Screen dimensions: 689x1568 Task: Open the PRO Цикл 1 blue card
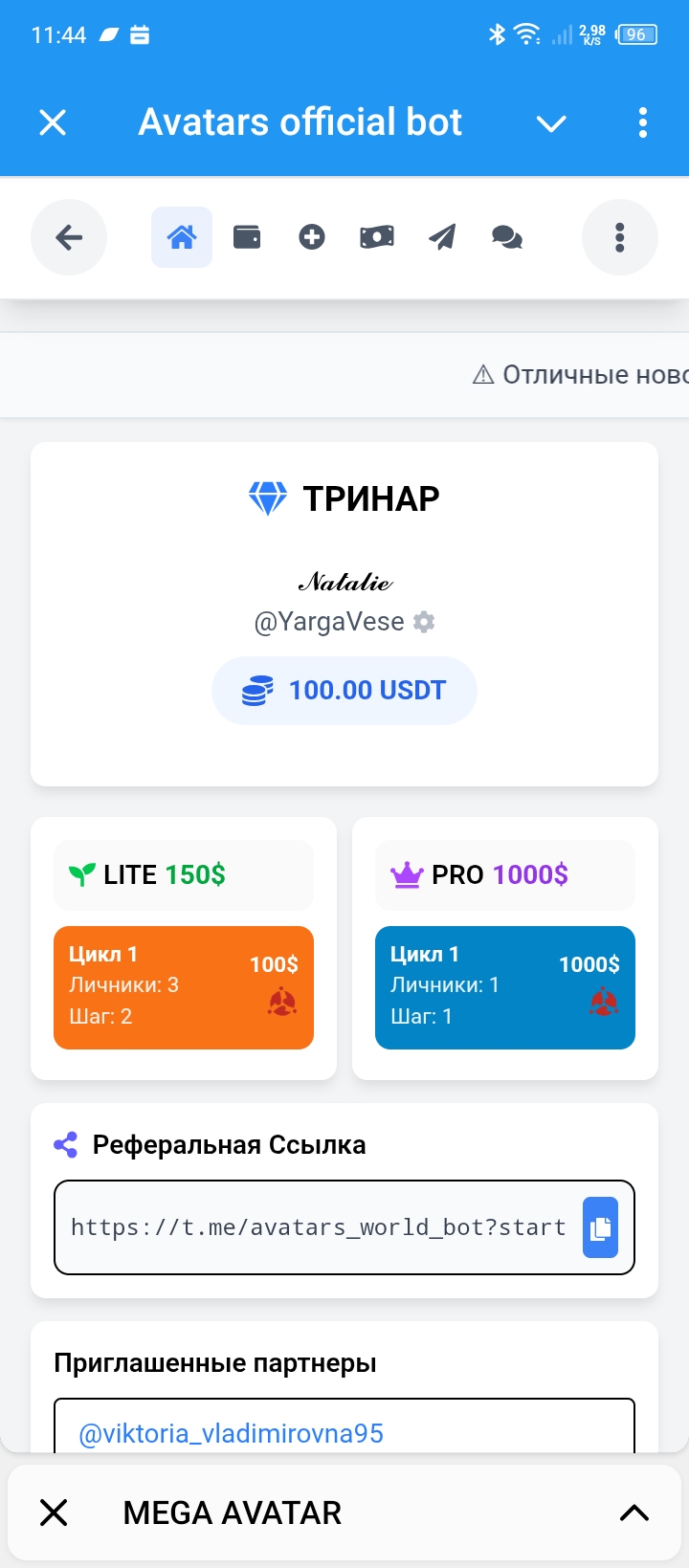coord(505,987)
